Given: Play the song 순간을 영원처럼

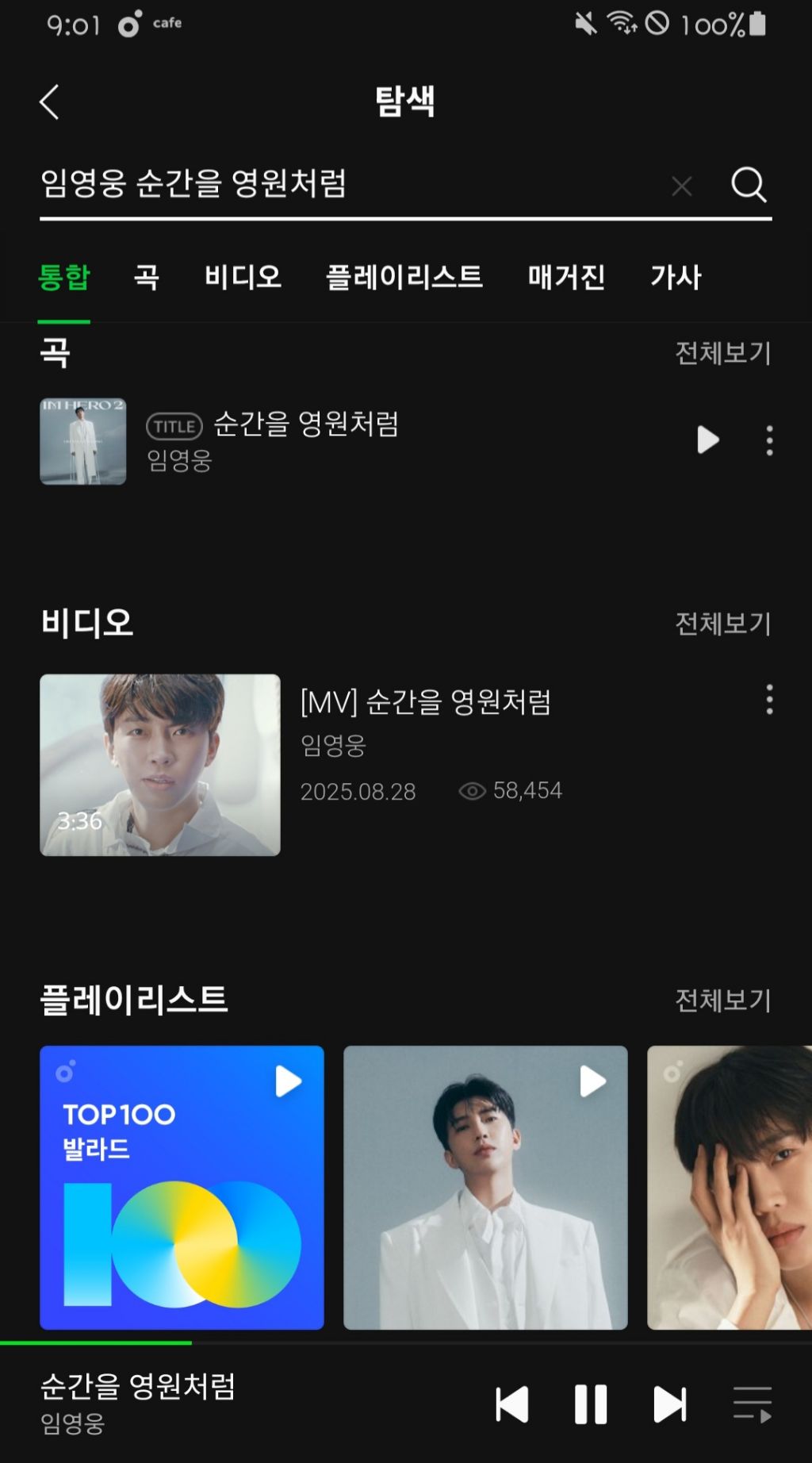Looking at the screenshot, I should pyautogui.click(x=707, y=440).
